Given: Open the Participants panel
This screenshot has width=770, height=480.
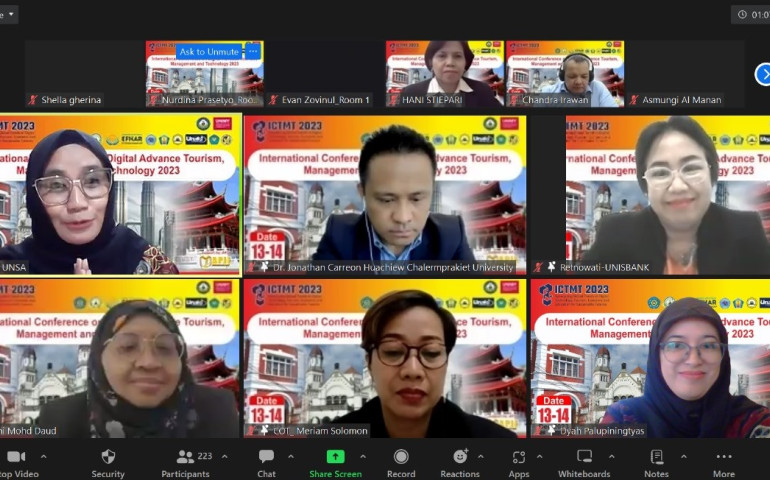Looking at the screenshot, I should coord(186,462).
